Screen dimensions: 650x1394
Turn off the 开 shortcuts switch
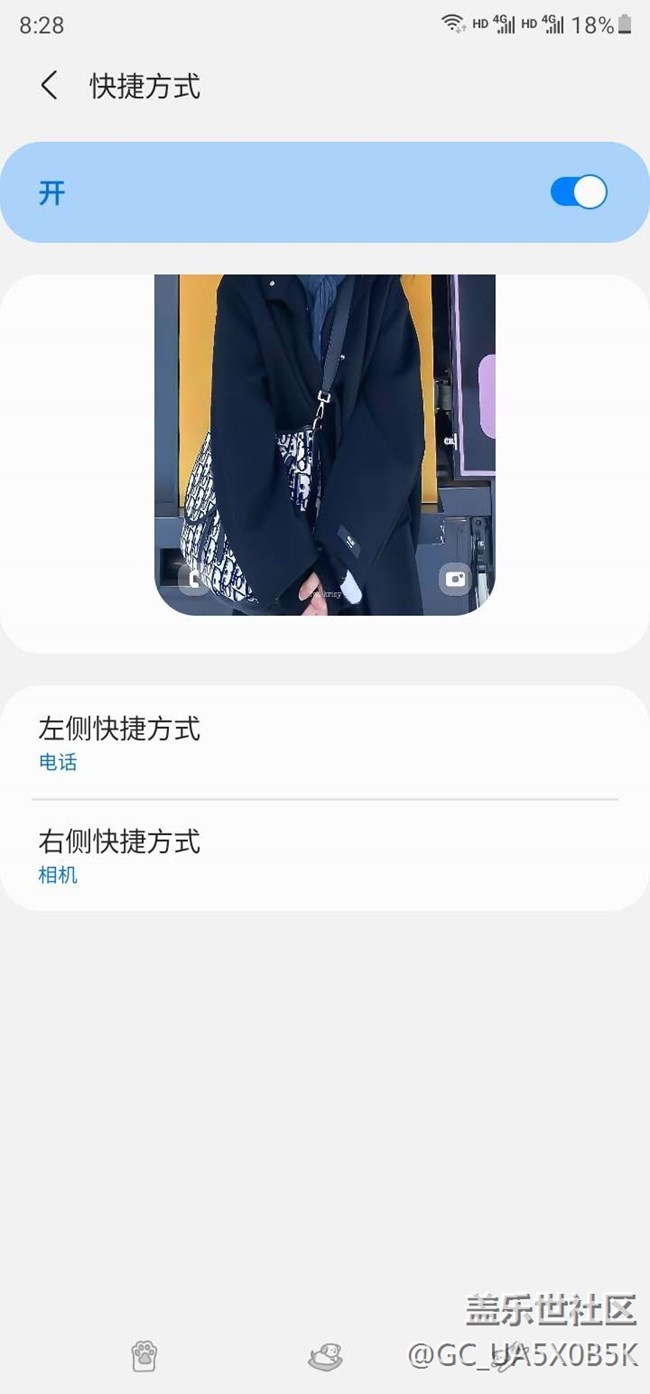point(578,192)
